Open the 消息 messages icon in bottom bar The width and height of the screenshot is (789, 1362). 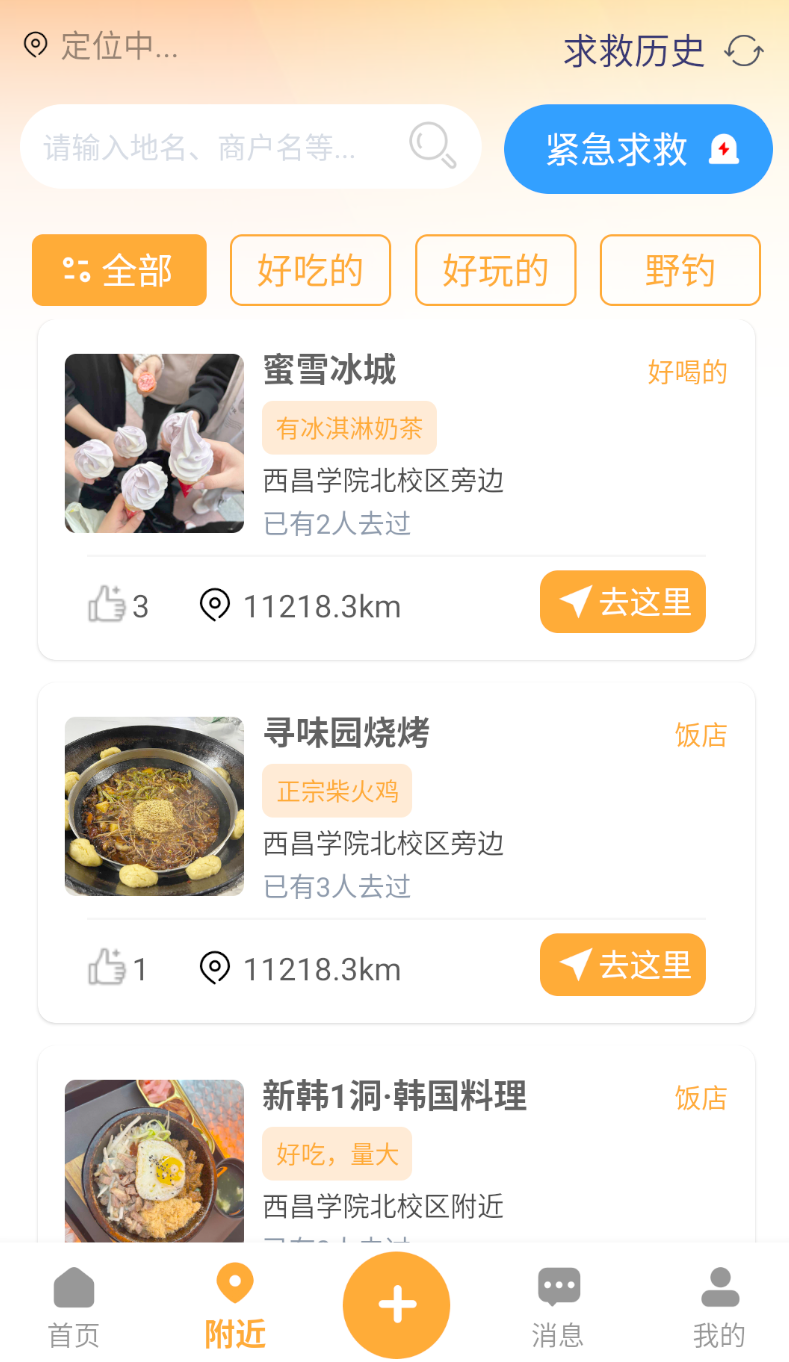click(558, 1286)
